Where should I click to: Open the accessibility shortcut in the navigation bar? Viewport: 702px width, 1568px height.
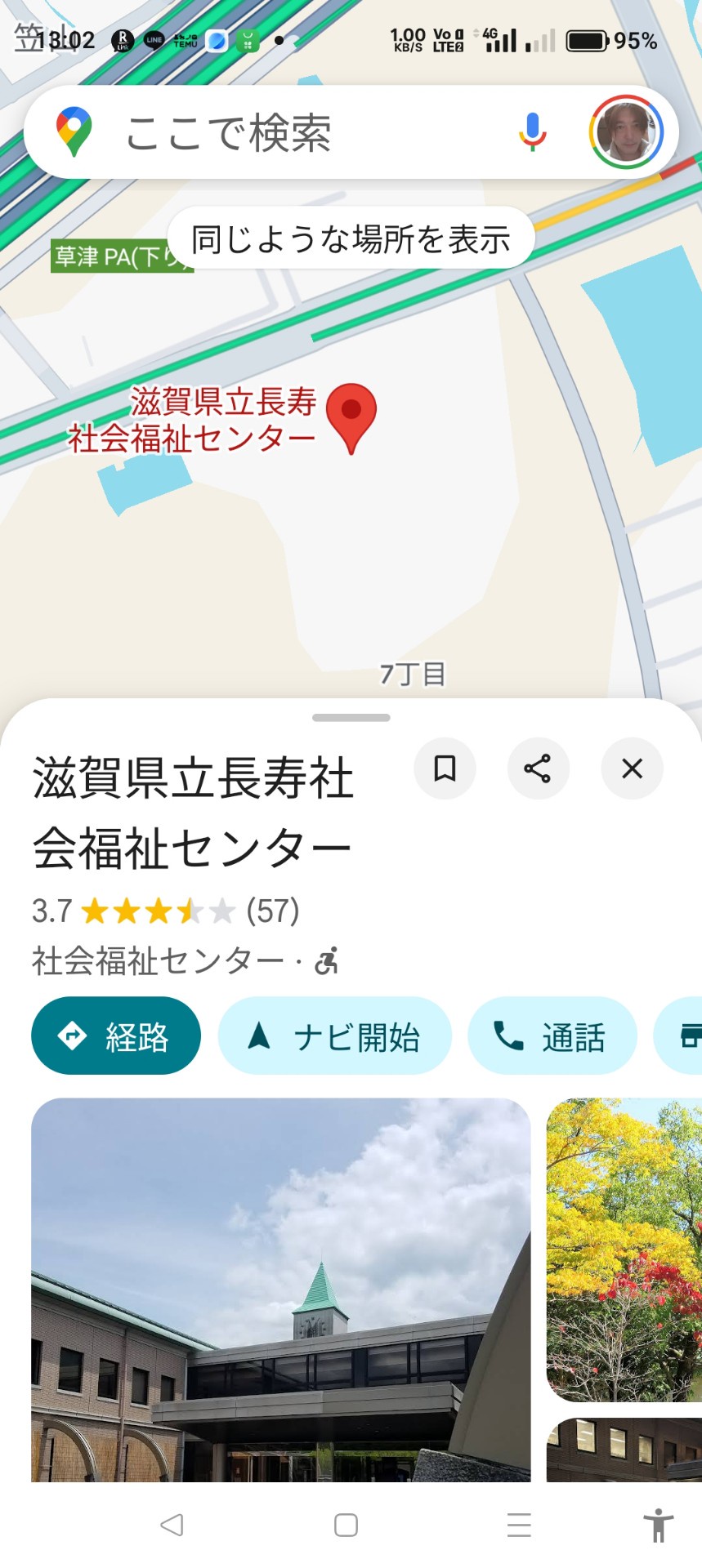[x=658, y=1525]
